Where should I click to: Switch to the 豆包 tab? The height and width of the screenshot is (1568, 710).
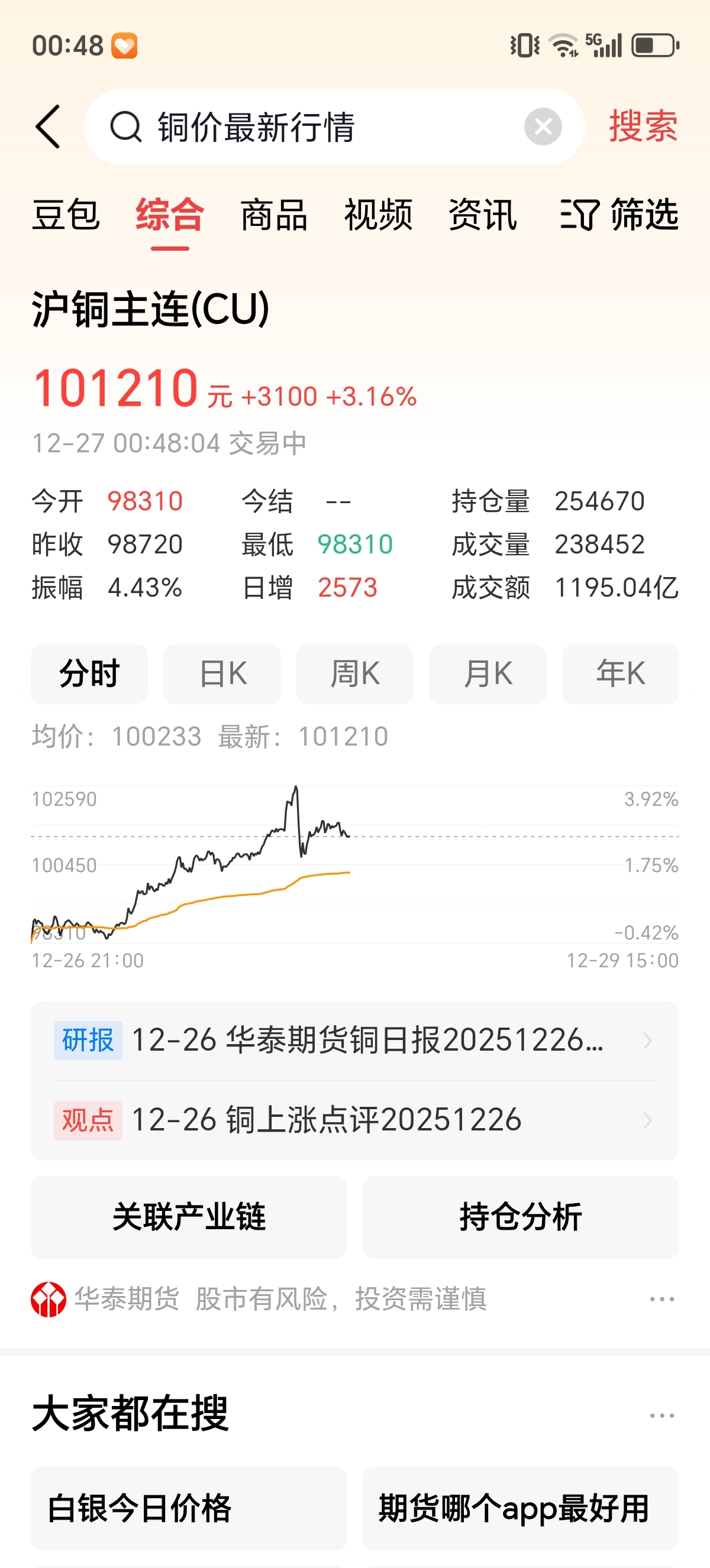65,215
